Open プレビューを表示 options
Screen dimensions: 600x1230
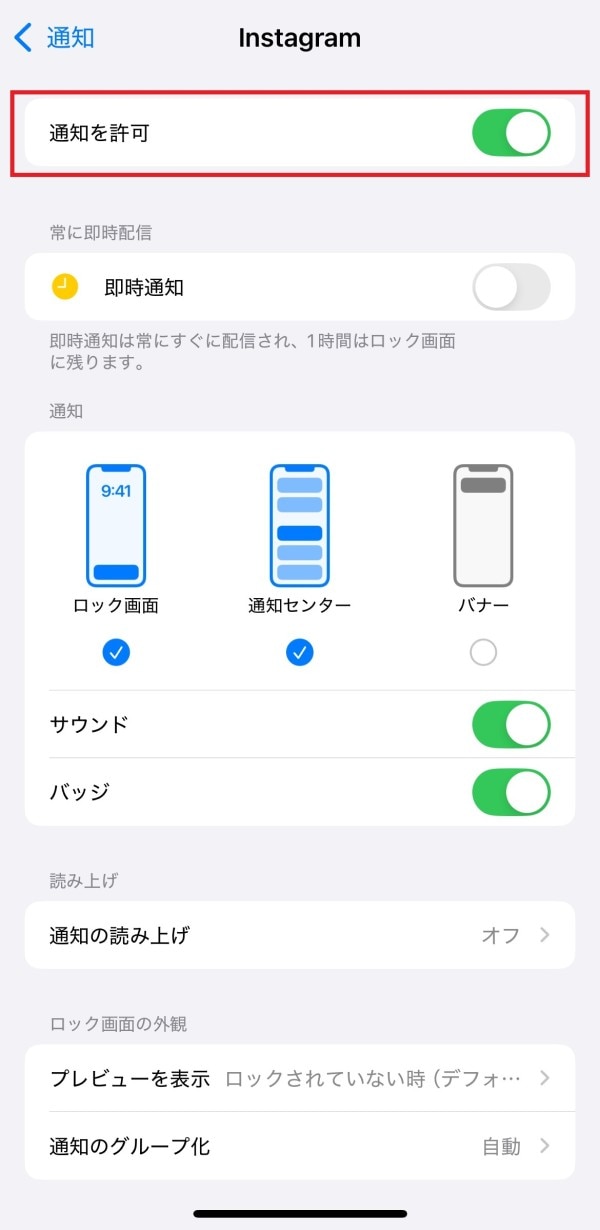tap(300, 1079)
